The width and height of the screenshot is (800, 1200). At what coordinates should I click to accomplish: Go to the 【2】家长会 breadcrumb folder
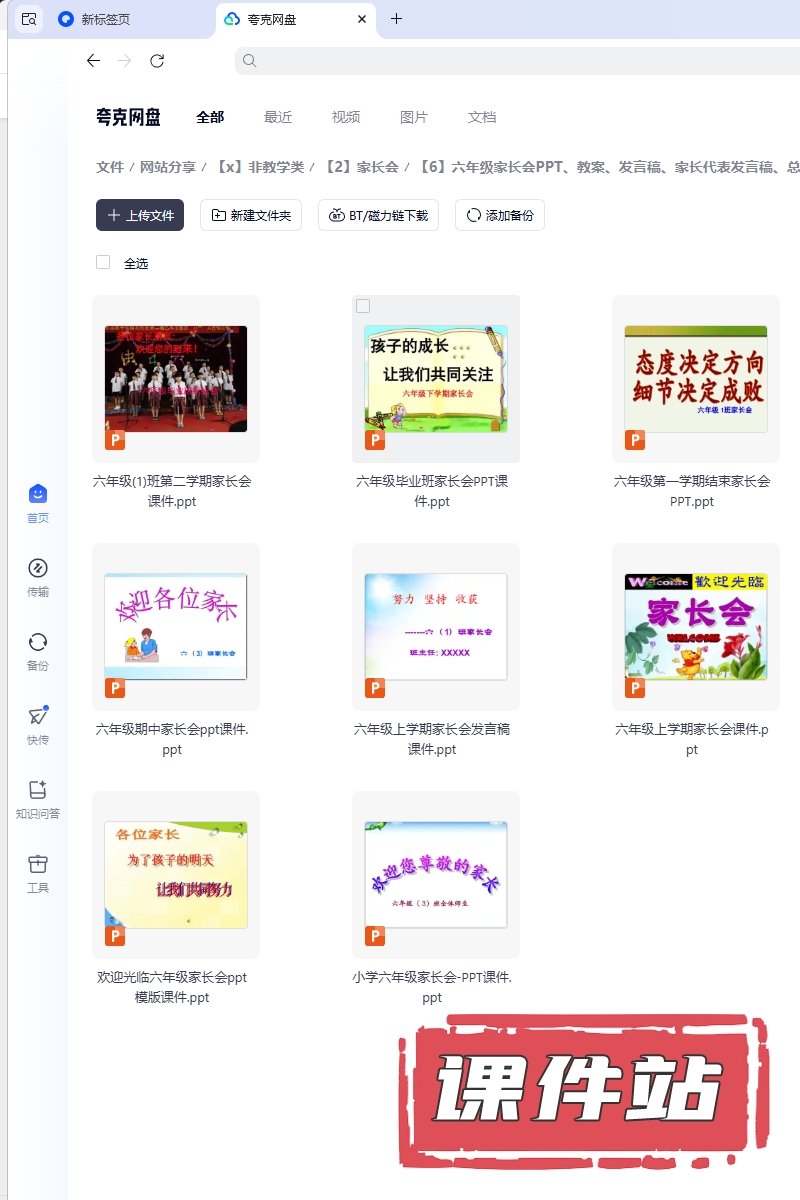tap(362, 167)
